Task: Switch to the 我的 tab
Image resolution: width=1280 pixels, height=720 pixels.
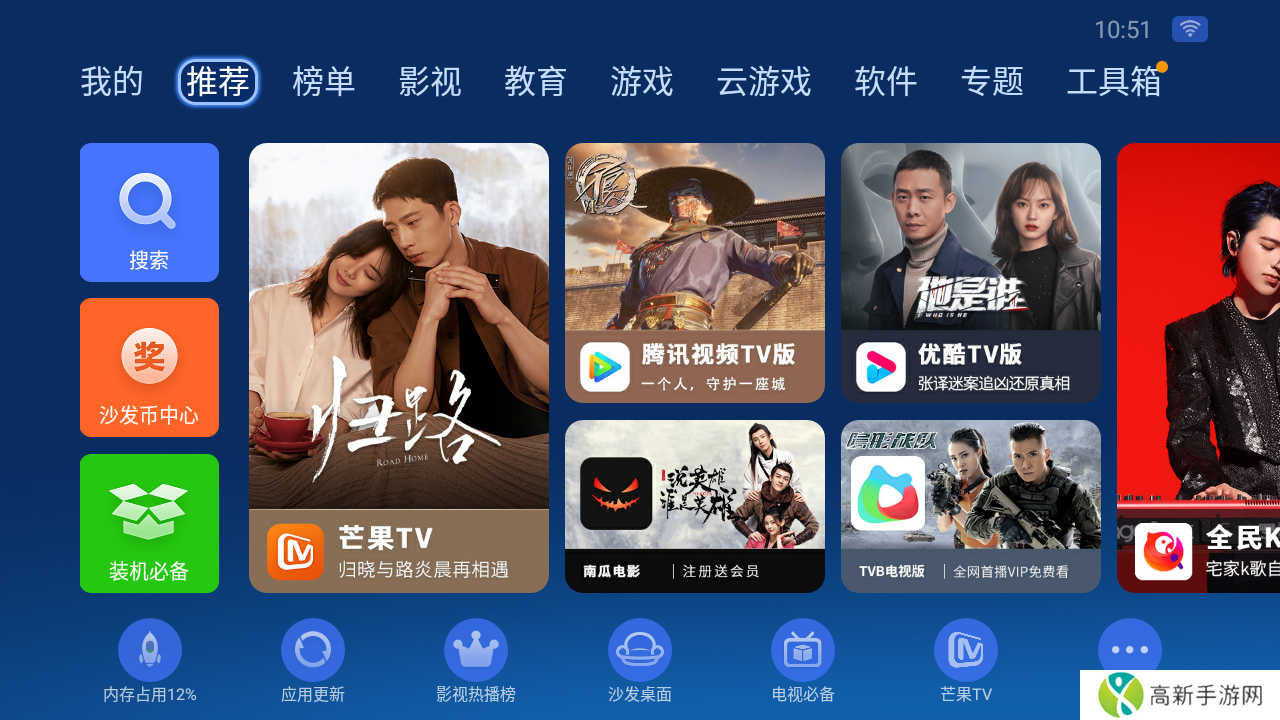Action: 112,82
